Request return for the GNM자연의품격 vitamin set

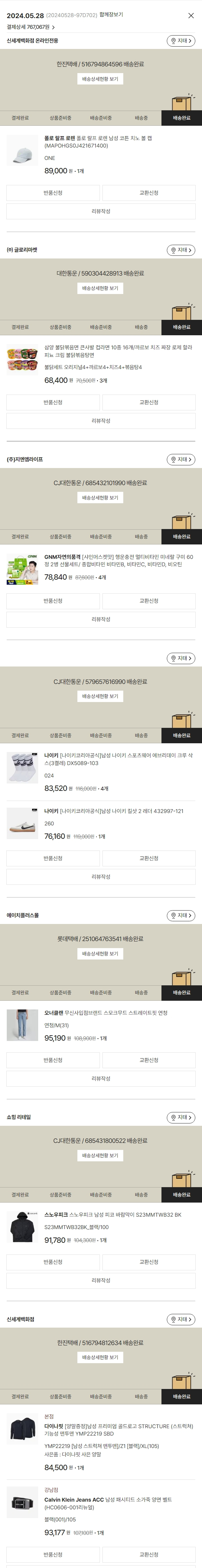tap(53, 601)
